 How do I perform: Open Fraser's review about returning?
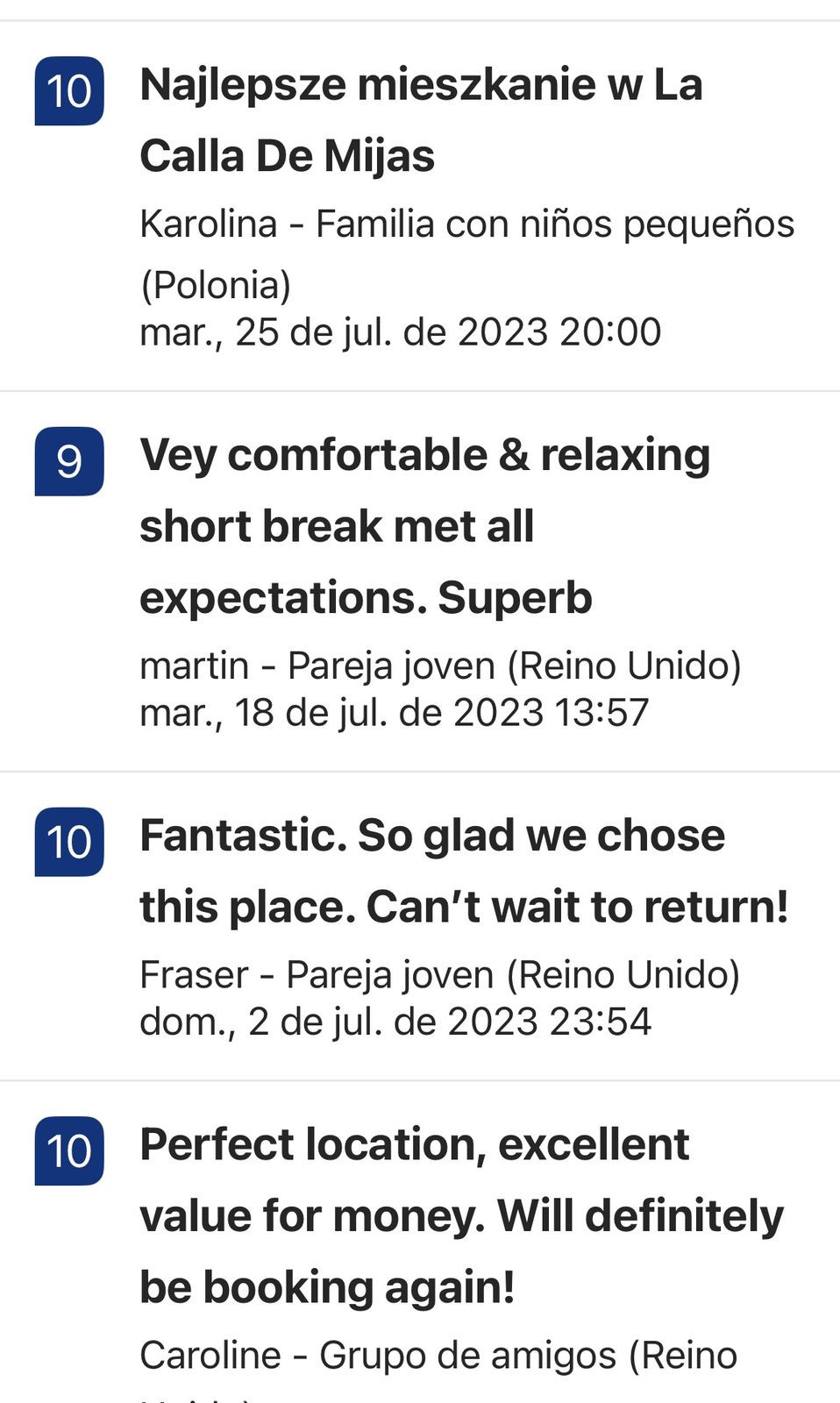[420, 927]
